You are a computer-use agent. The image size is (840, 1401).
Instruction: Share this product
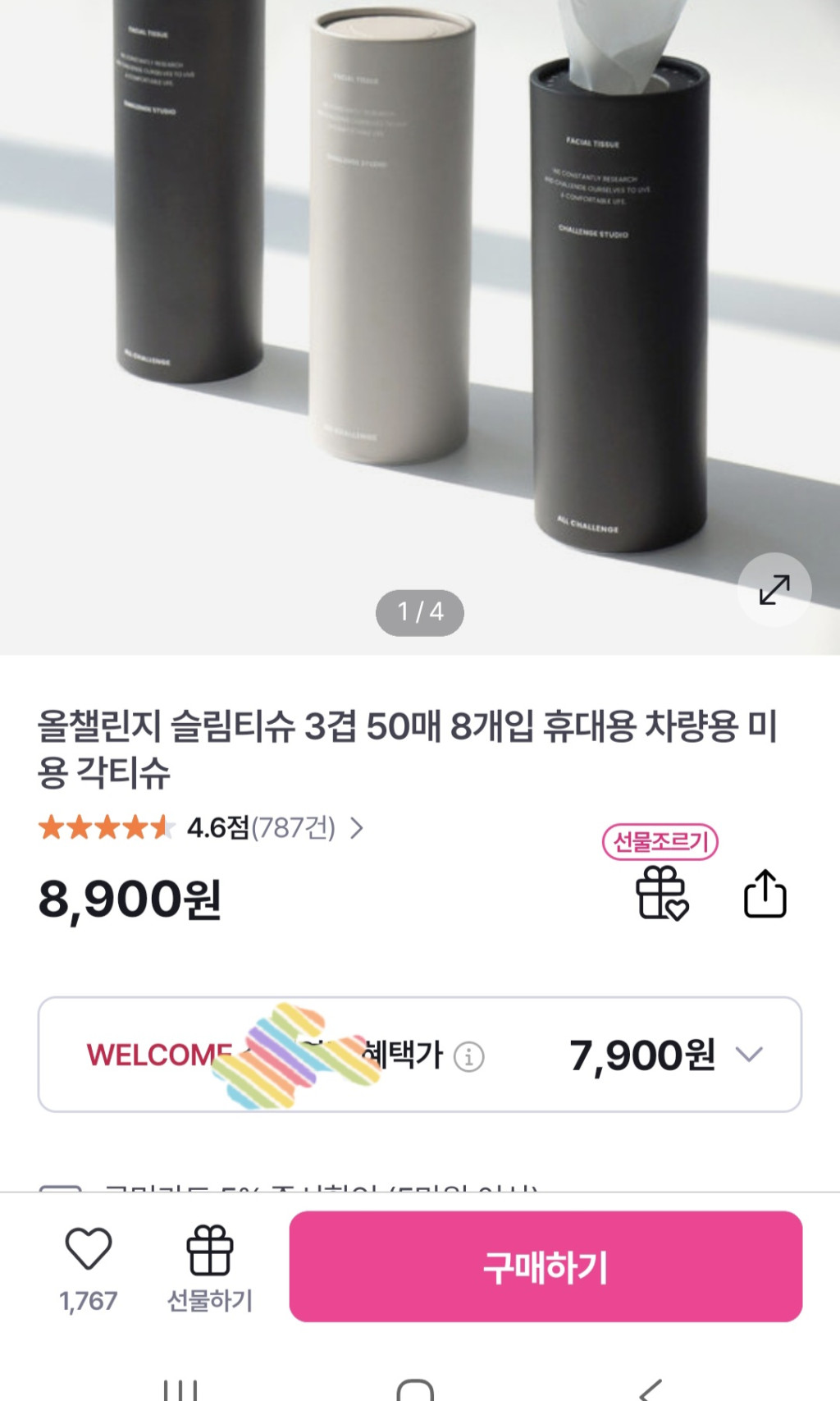(x=765, y=893)
